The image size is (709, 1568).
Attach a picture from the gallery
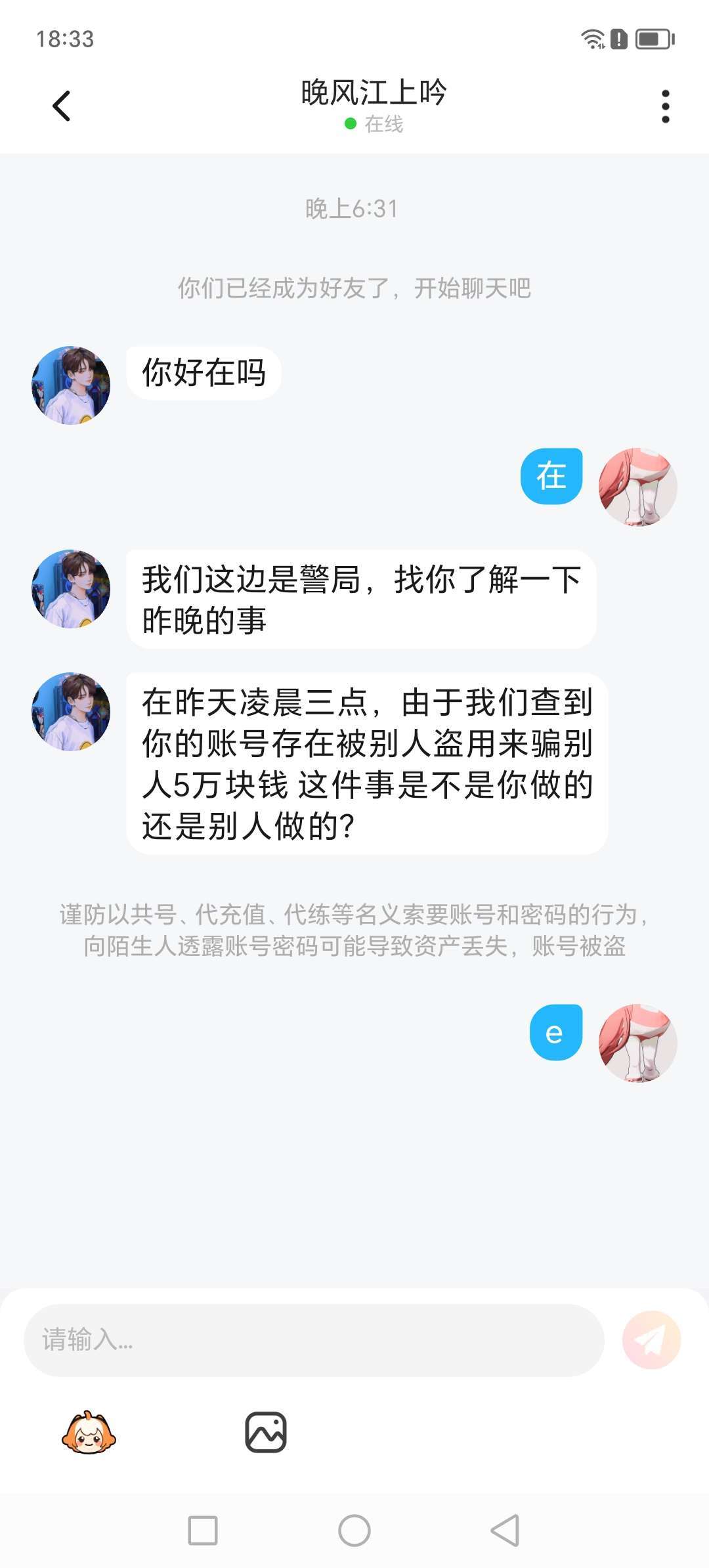coord(266,1433)
